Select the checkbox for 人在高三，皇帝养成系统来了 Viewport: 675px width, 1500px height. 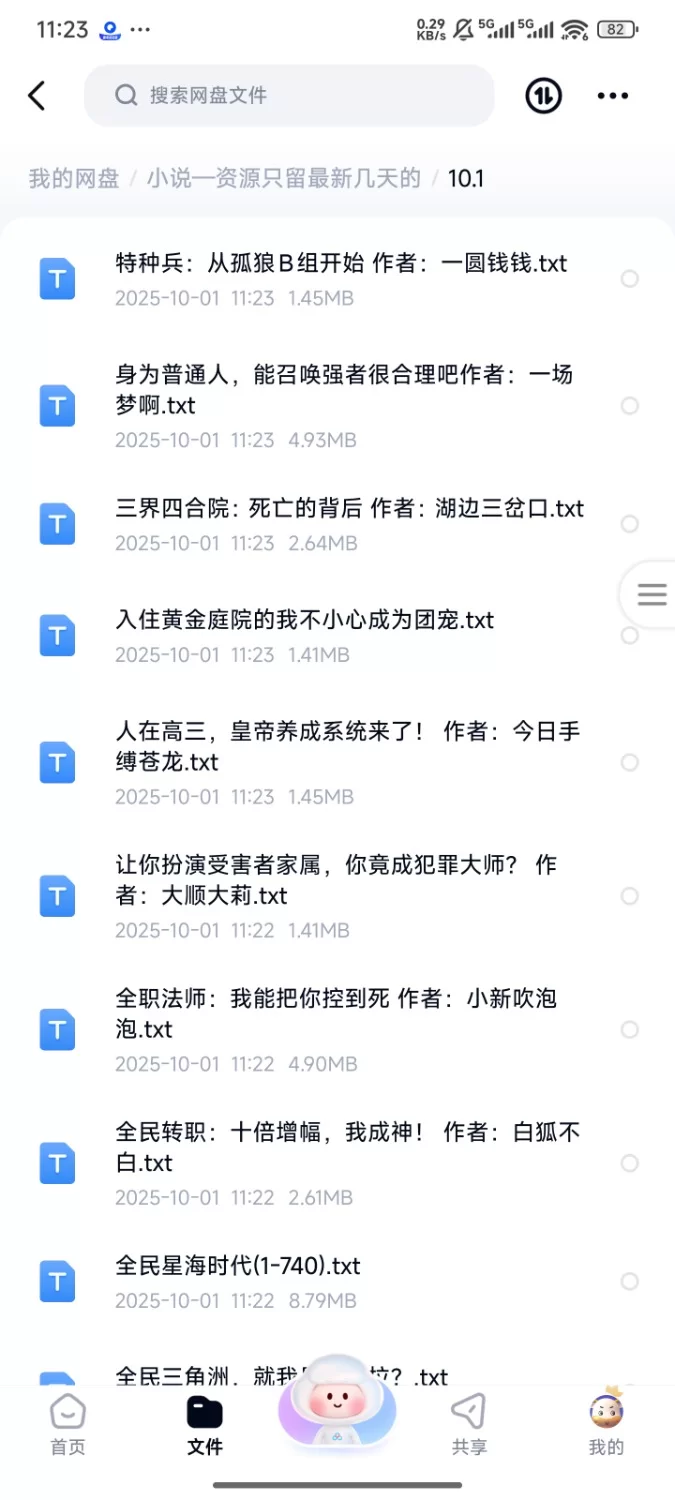(x=630, y=762)
